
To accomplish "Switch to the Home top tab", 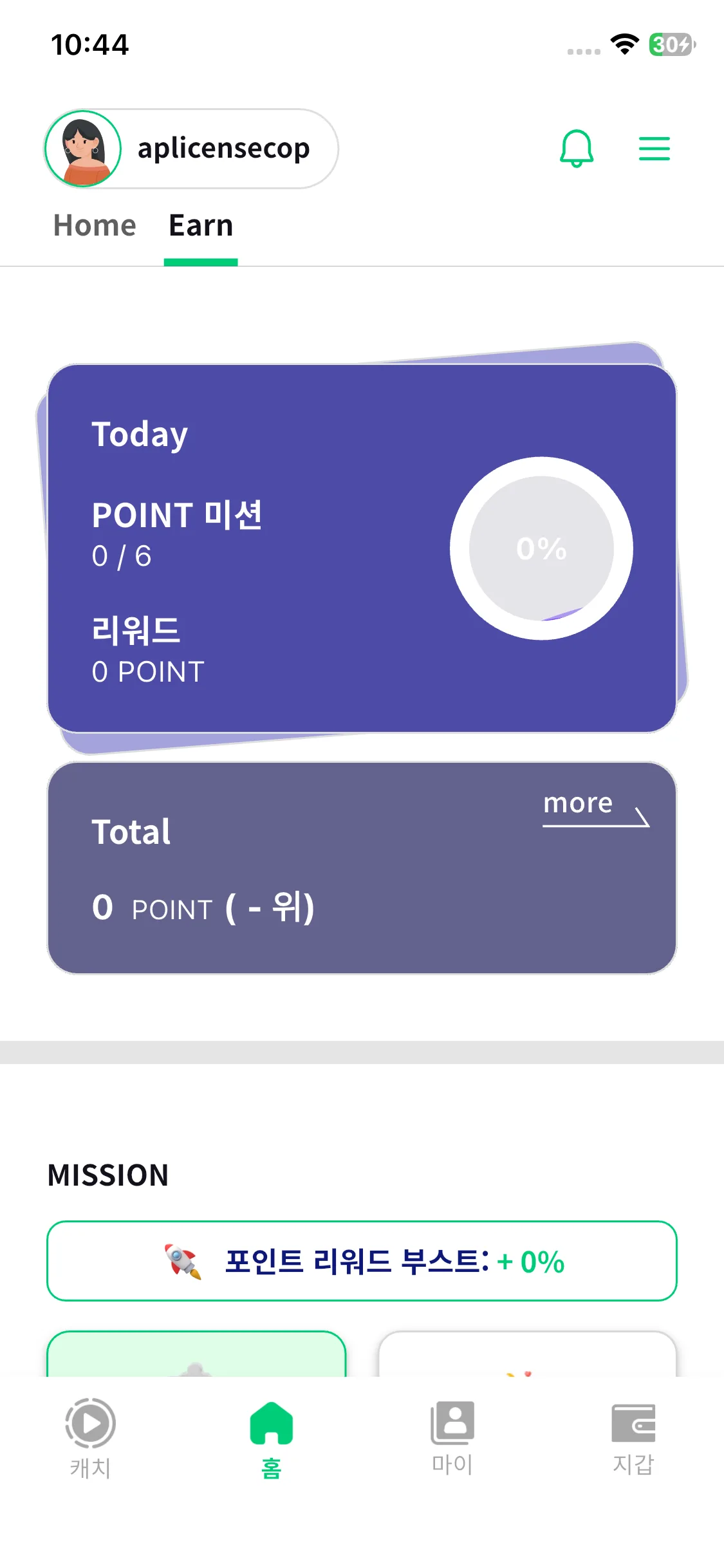I will click(95, 226).
